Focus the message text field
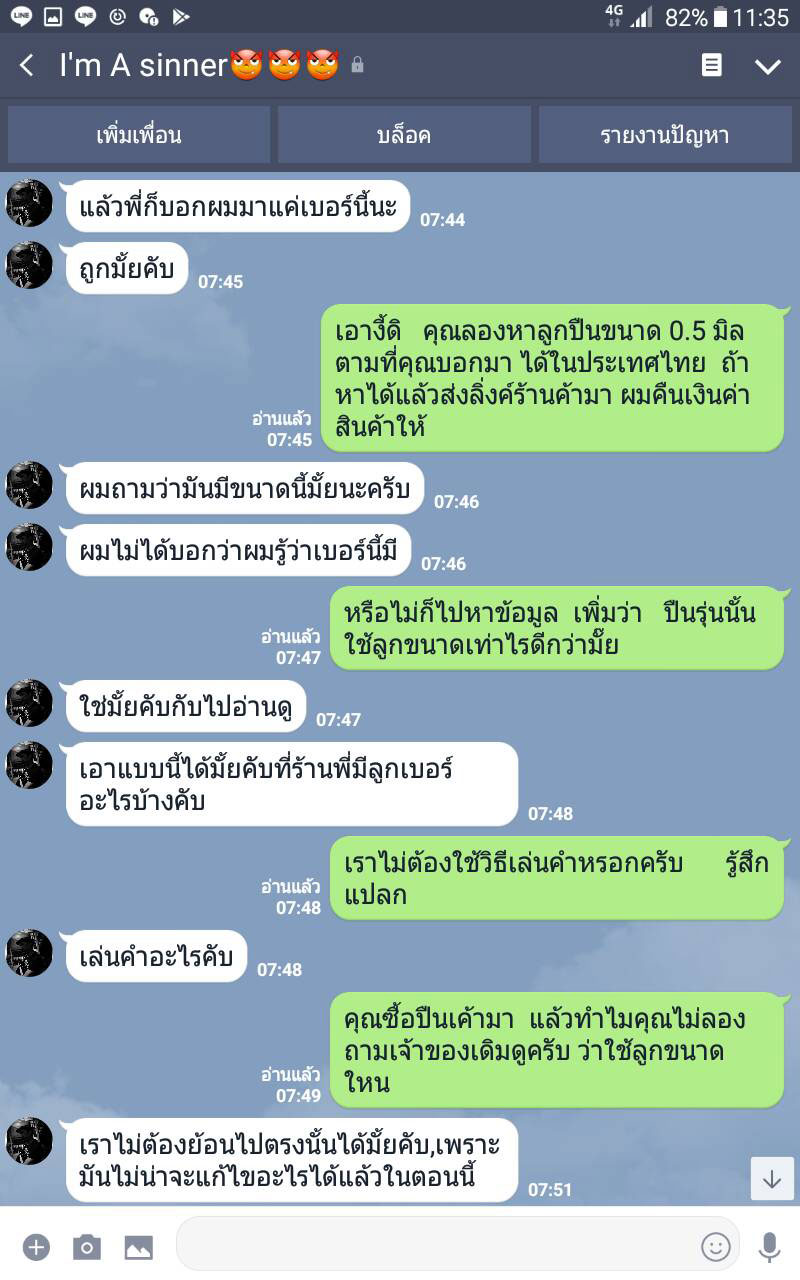This screenshot has height=1280, width=800. [435, 1246]
